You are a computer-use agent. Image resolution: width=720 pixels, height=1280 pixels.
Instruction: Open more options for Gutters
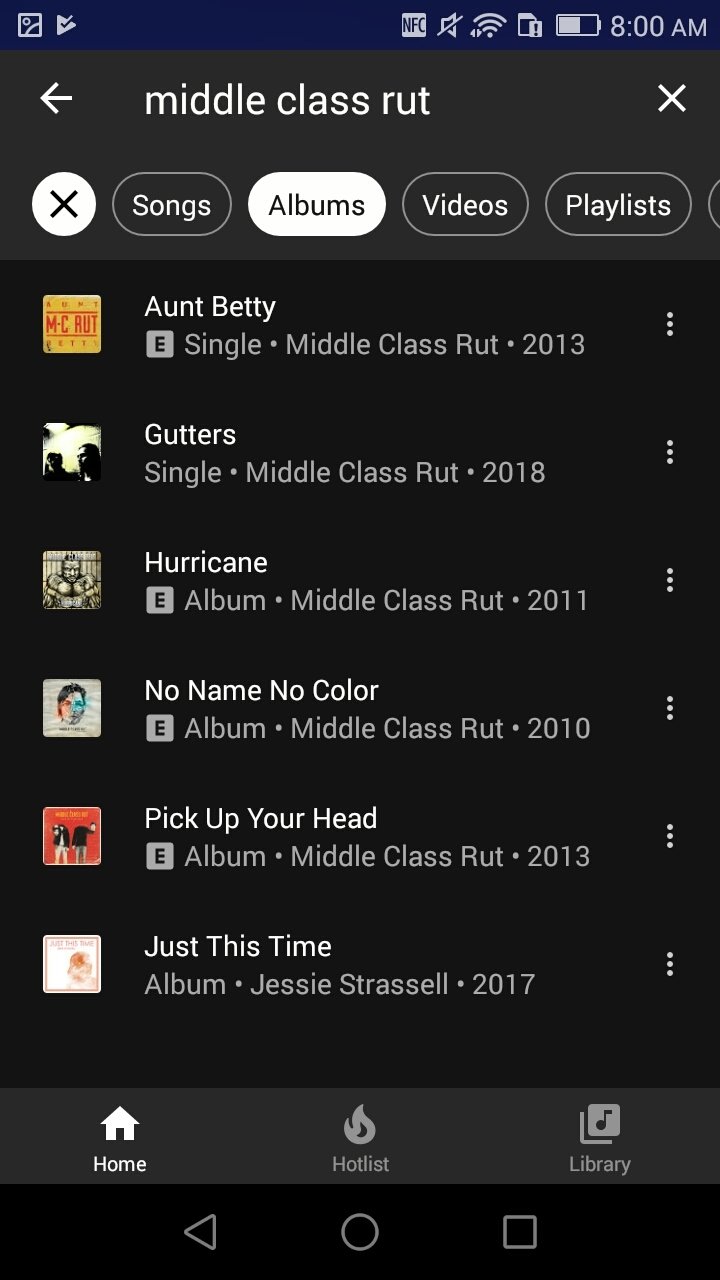point(670,452)
